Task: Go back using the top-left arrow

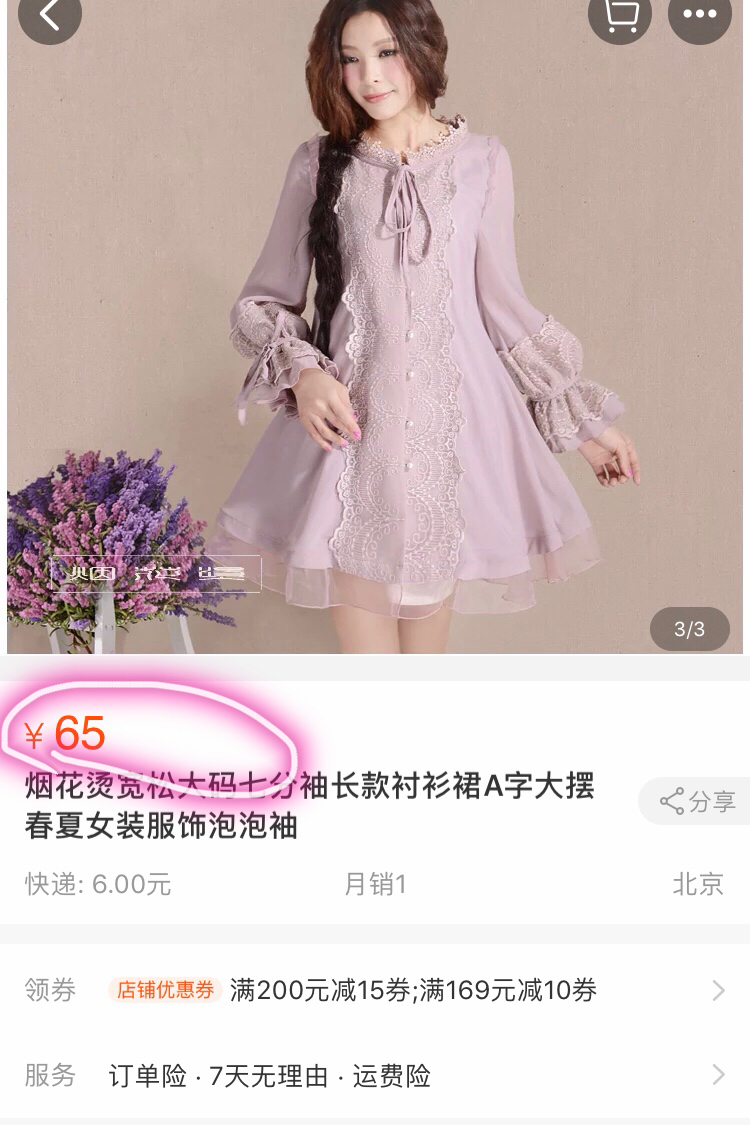Action: pos(49,15)
